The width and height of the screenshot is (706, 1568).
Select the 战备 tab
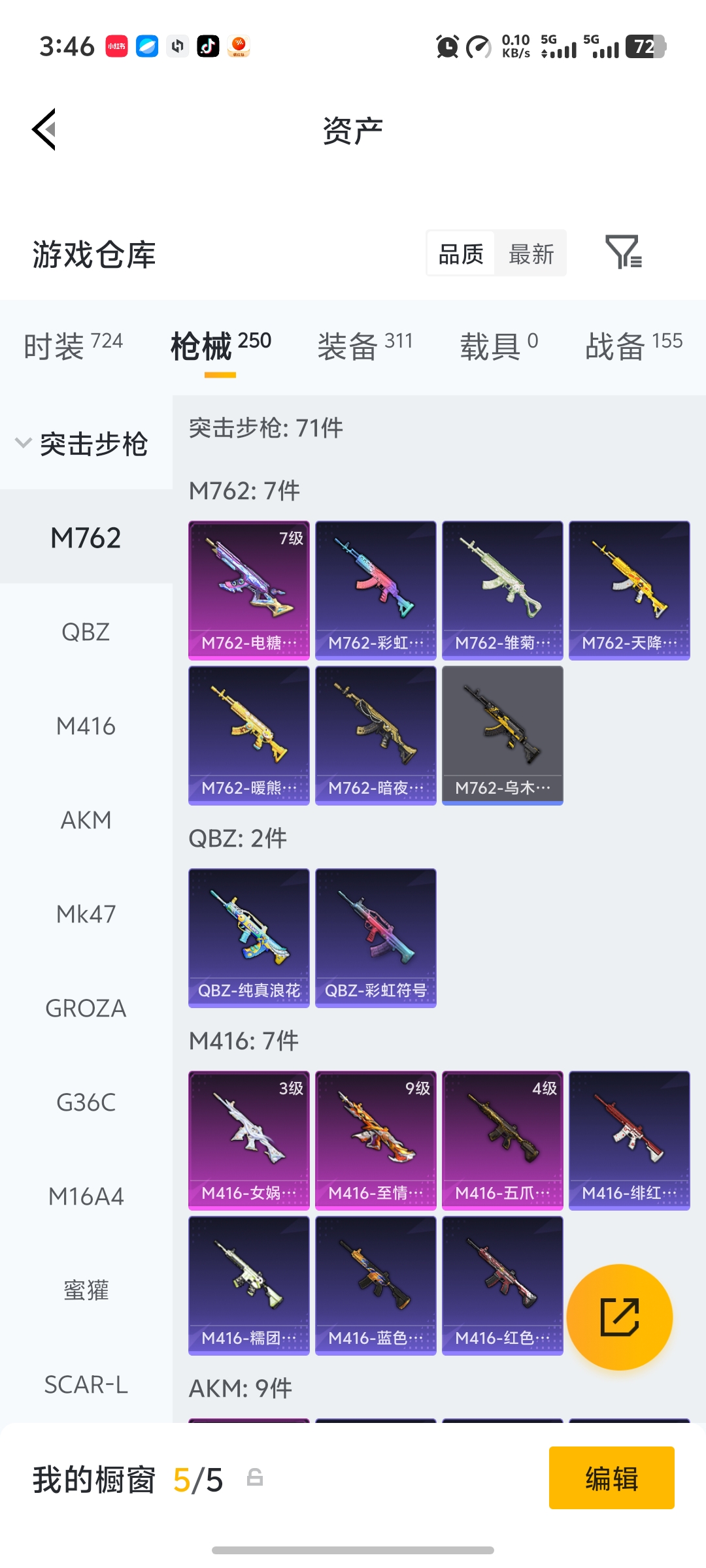[x=633, y=345]
